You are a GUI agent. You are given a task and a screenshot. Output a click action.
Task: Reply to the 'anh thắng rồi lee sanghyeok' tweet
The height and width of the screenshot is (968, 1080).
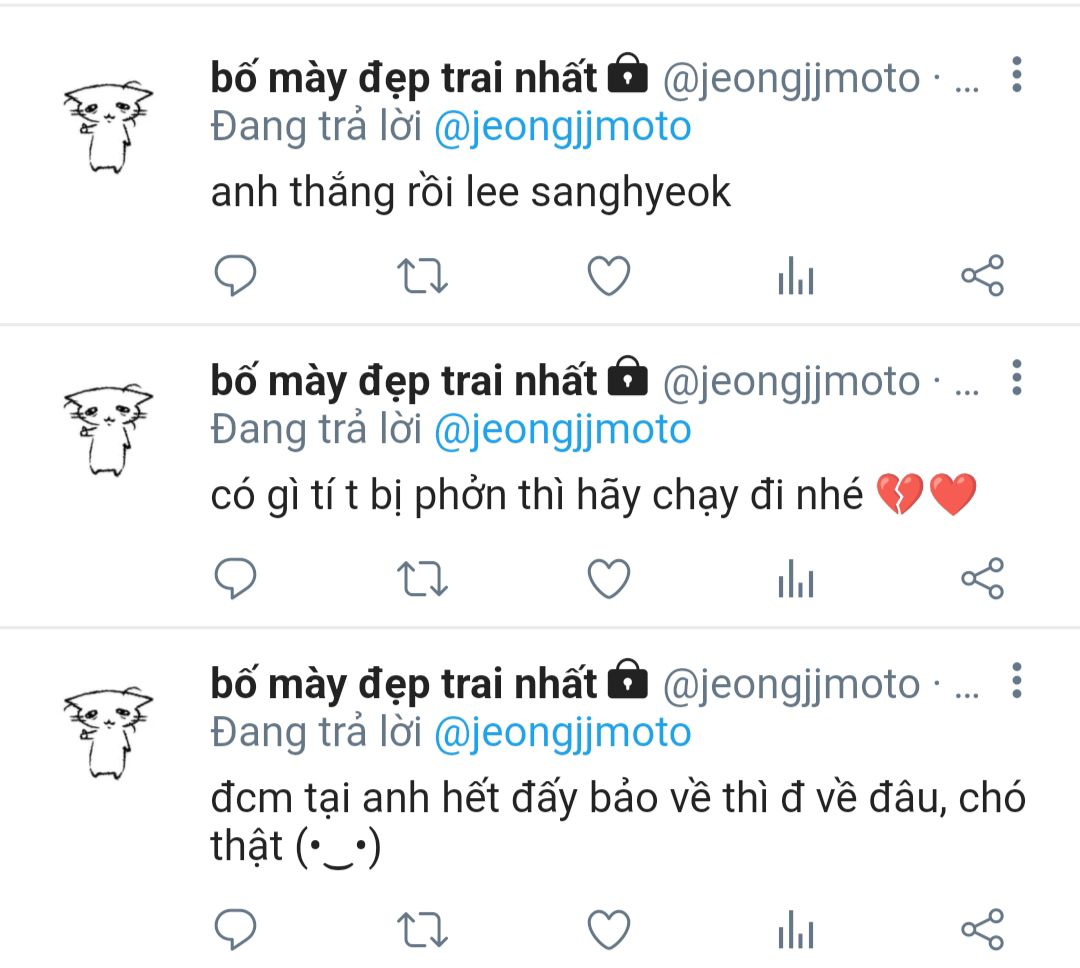coord(236,277)
